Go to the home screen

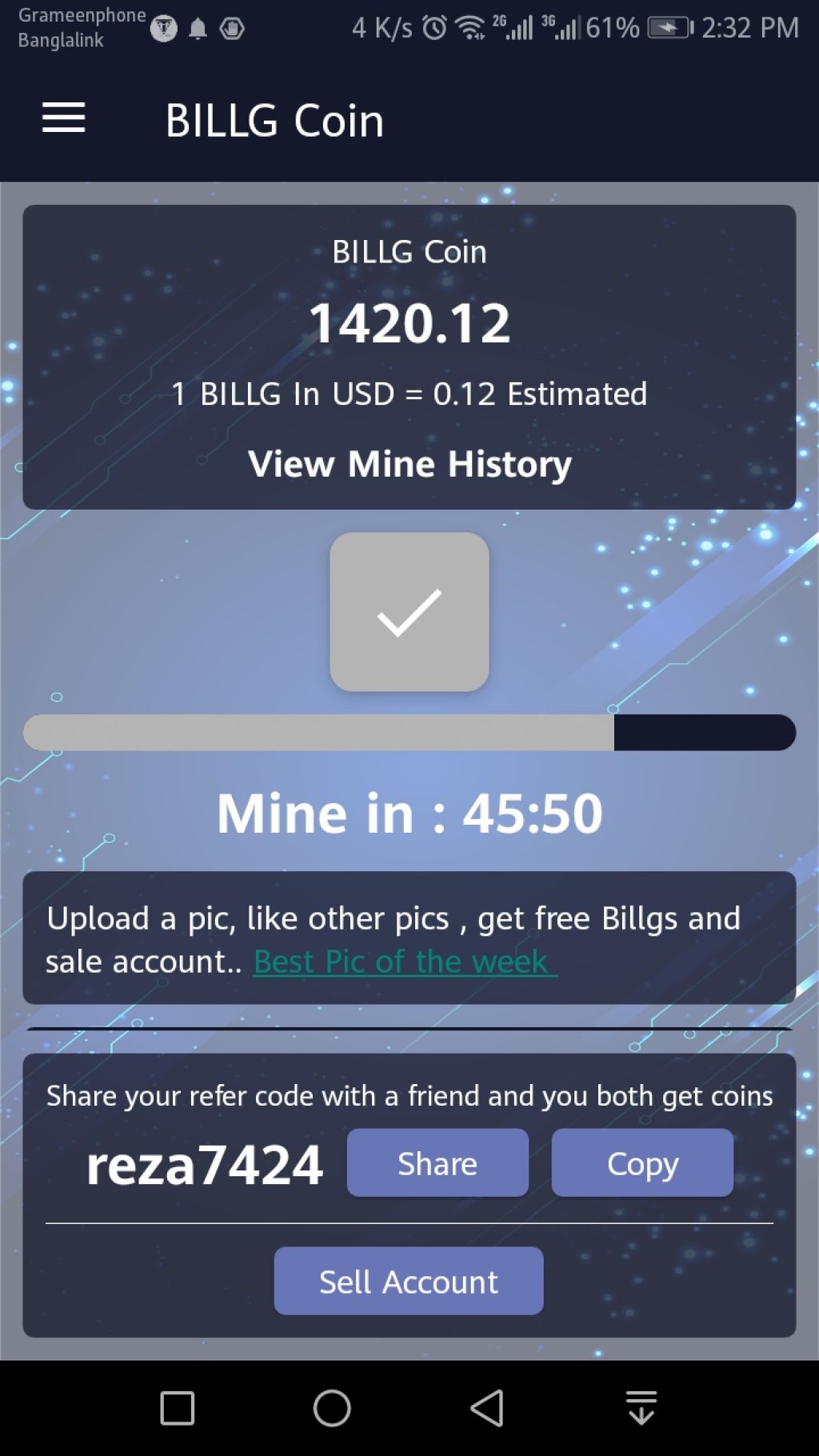point(332,1408)
